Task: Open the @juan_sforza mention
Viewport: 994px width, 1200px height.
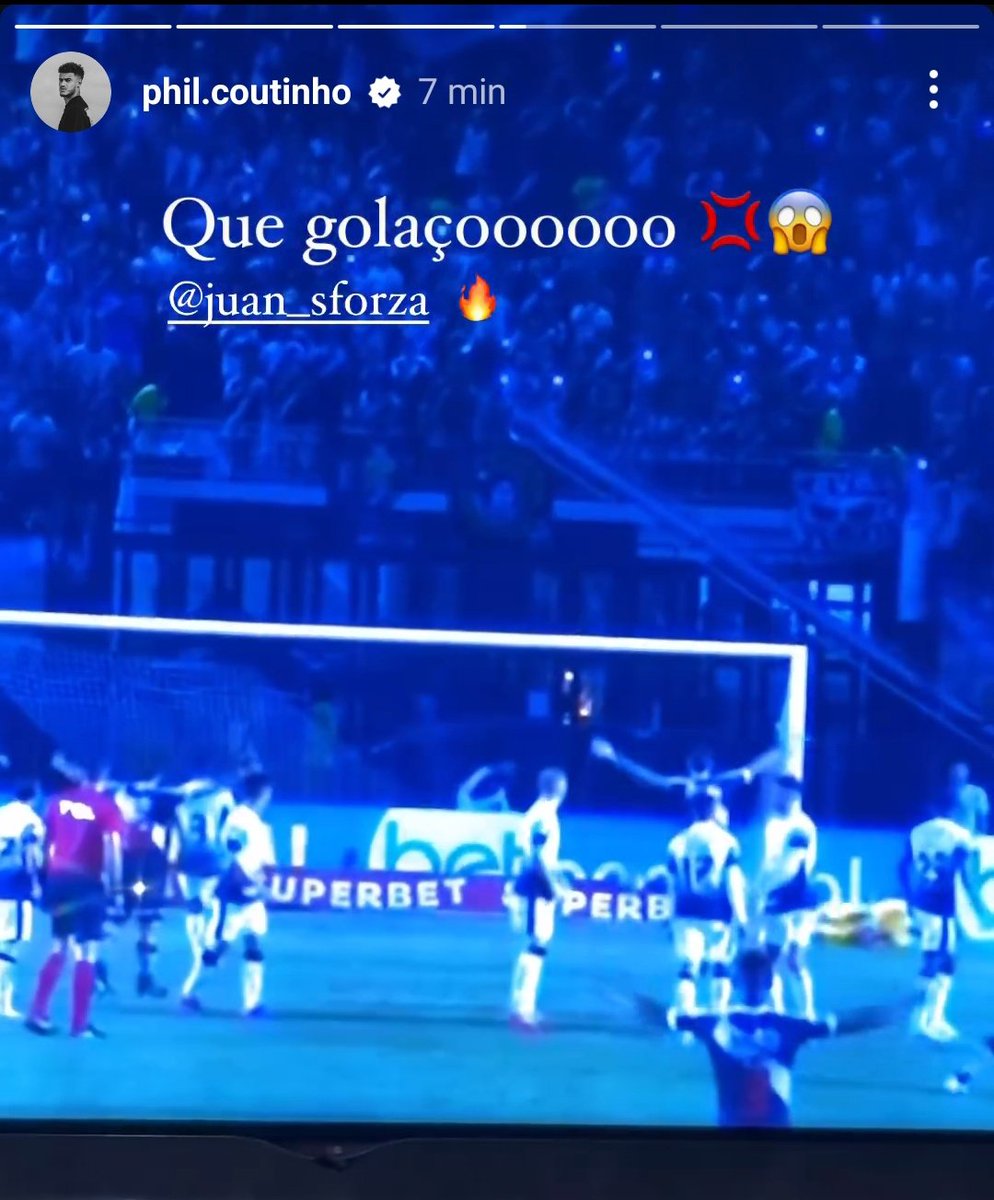Action: coord(298,302)
